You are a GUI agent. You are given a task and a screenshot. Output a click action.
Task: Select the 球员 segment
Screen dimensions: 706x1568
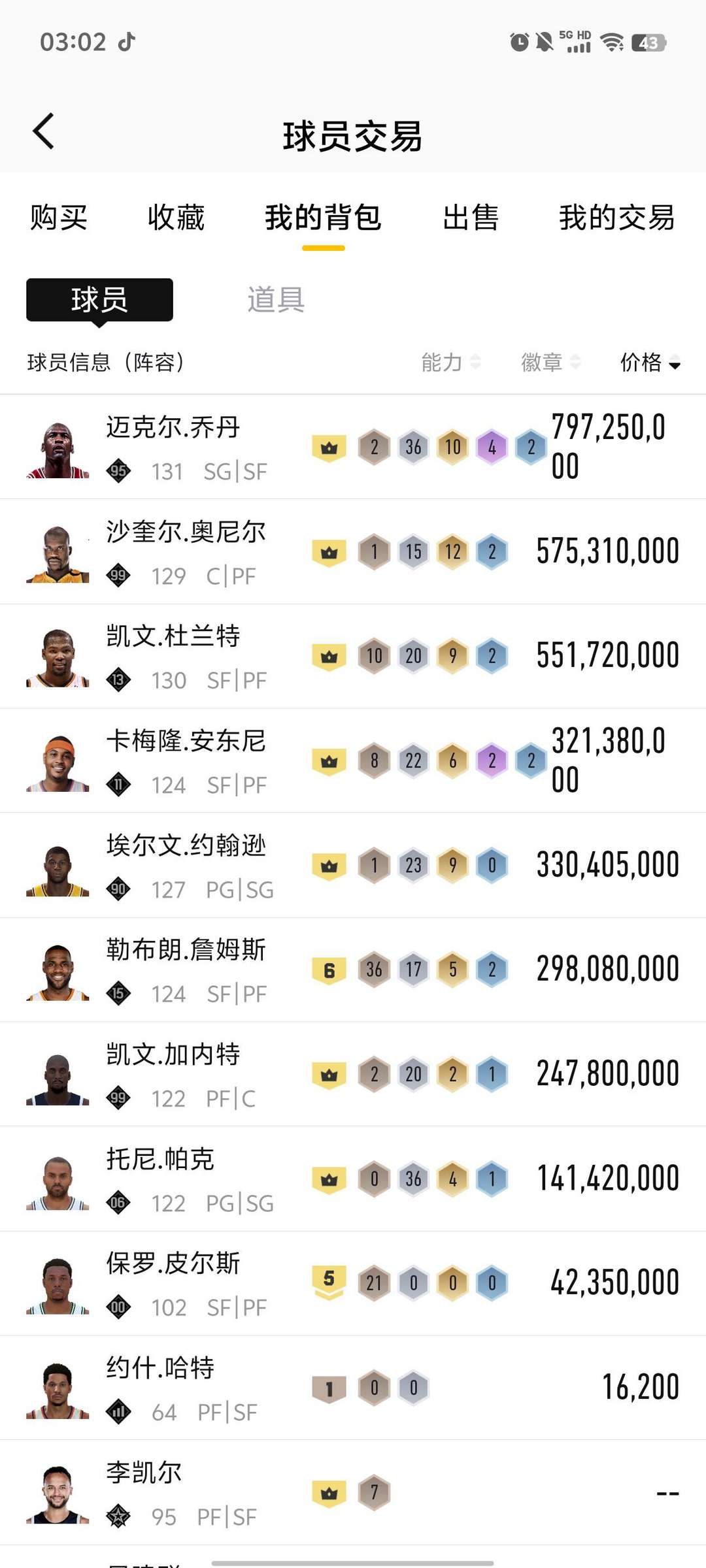99,300
